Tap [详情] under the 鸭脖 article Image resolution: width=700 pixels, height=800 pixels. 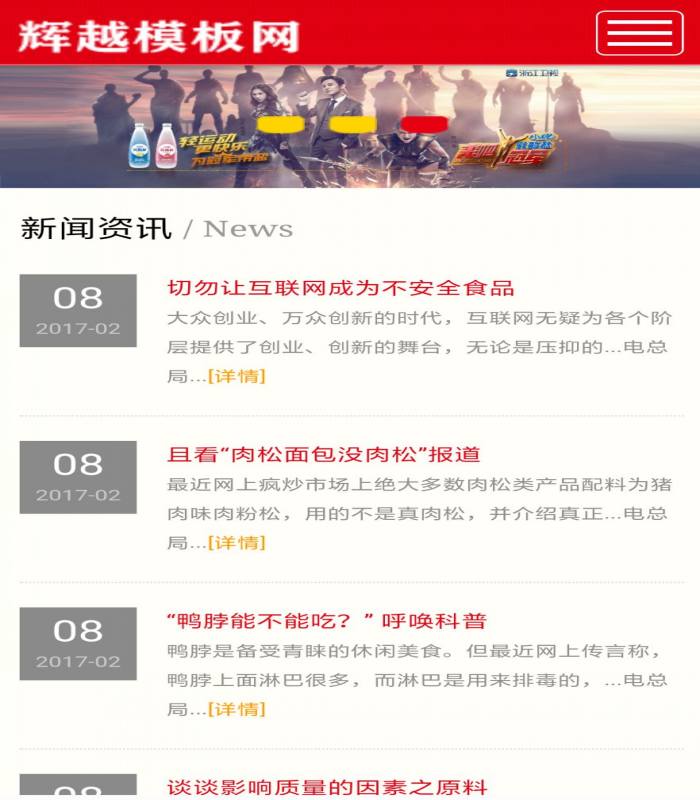click(x=237, y=709)
